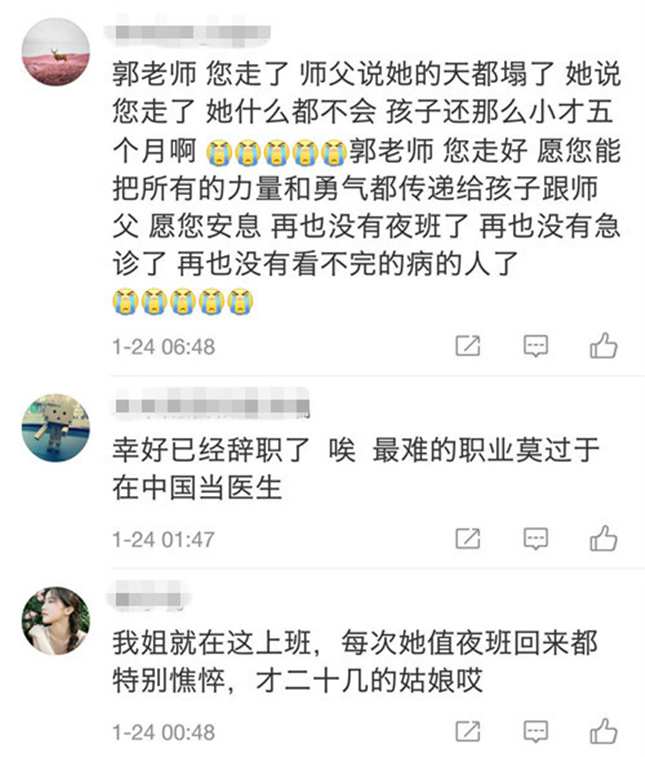Screen dimensions: 645x757
Task: Reply to the comment timed 1-24 00:48
Action: [x=536, y=732]
